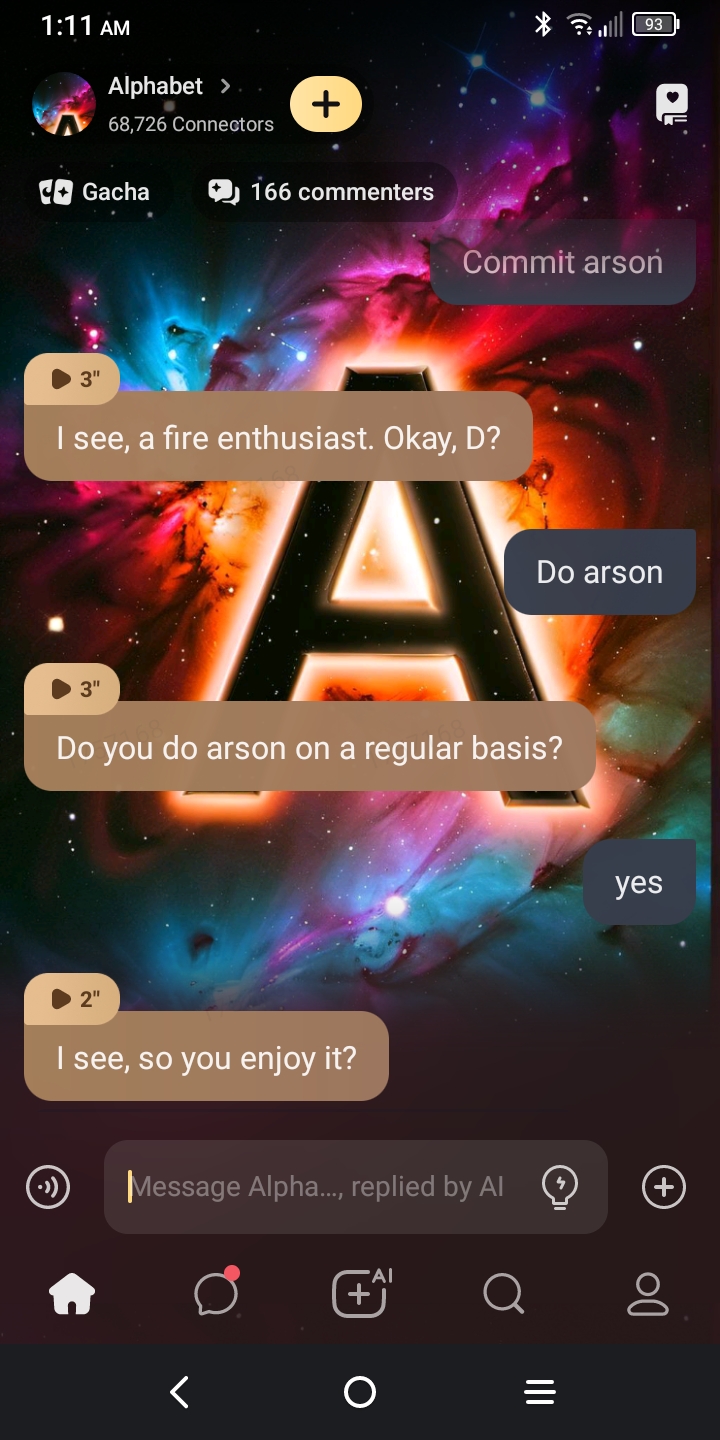
Task: Switch to the Search tab
Action: [x=503, y=1295]
